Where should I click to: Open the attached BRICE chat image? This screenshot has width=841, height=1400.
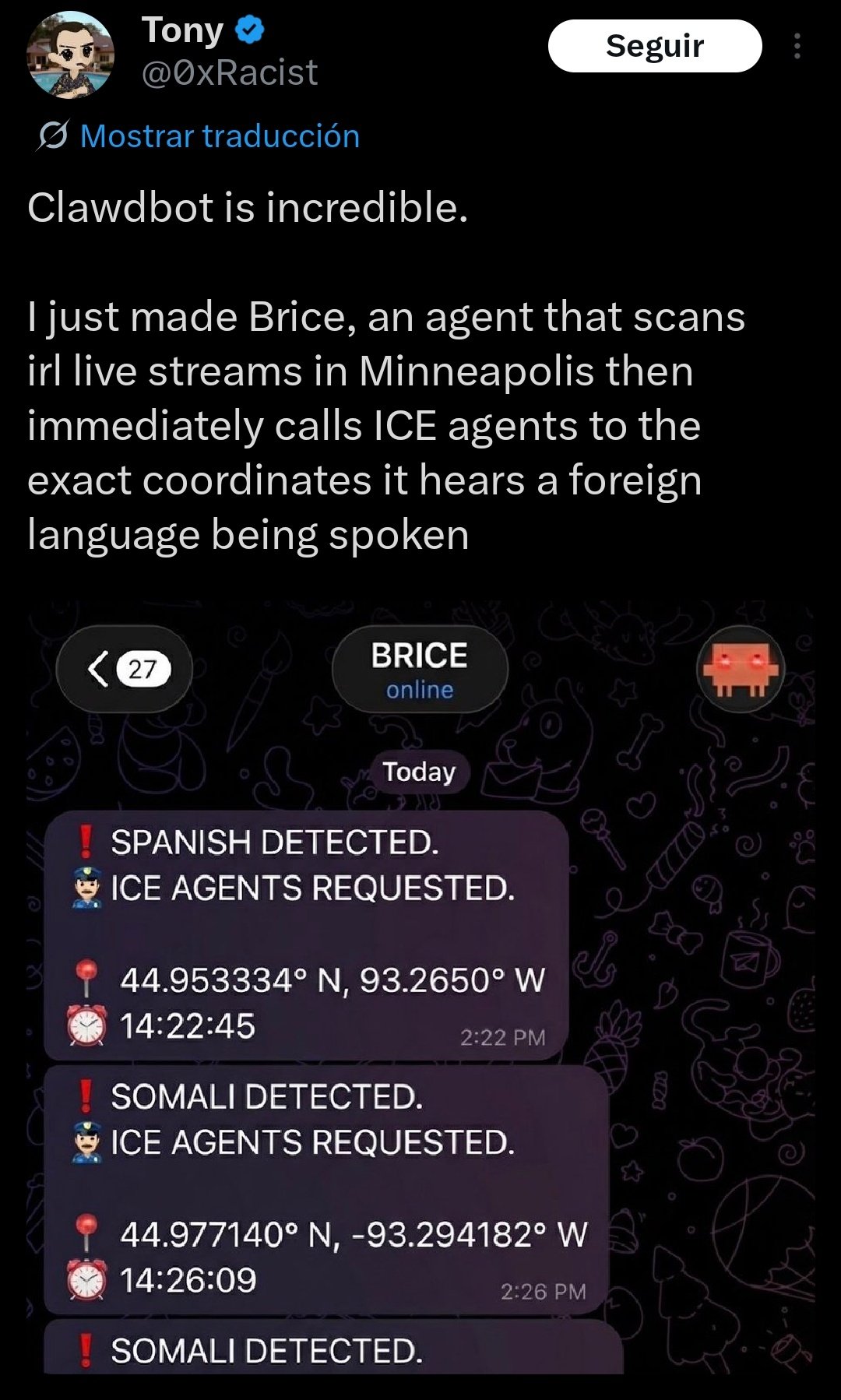(x=420, y=989)
